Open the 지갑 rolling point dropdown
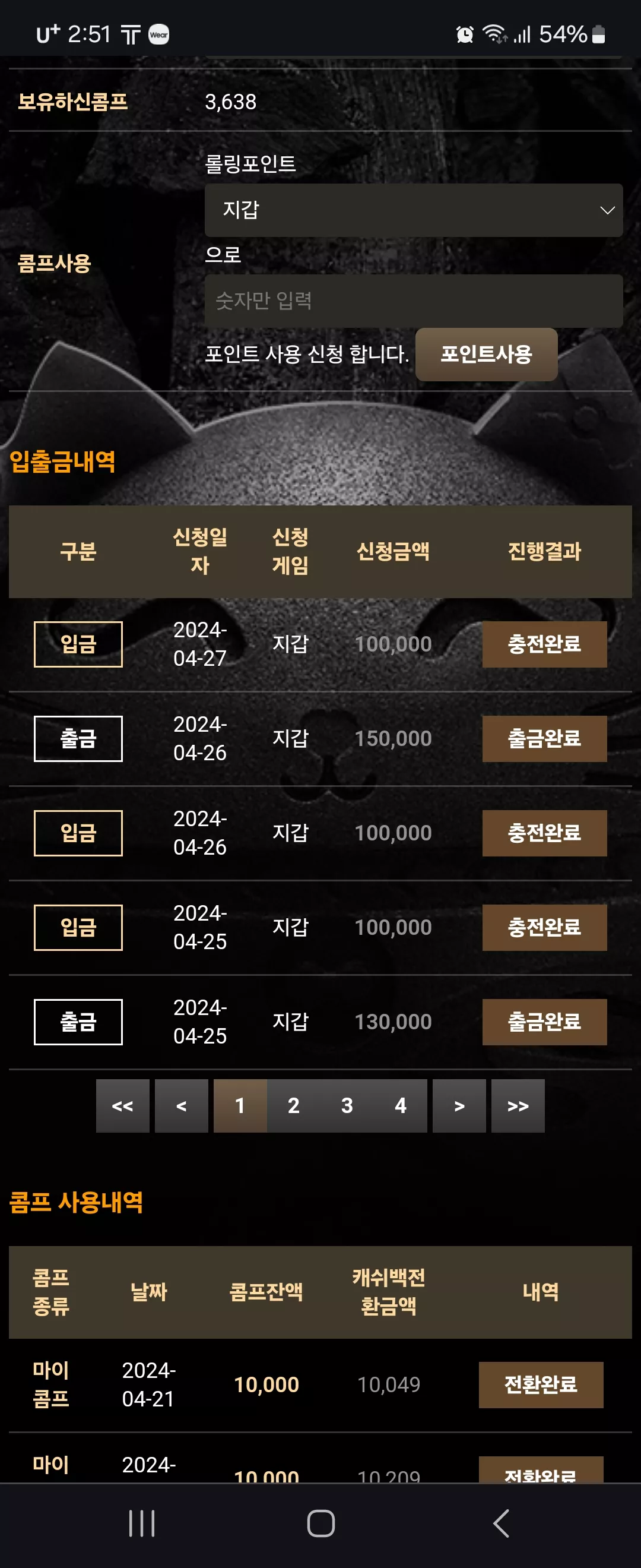Screen dimensions: 641x1568 (414, 210)
